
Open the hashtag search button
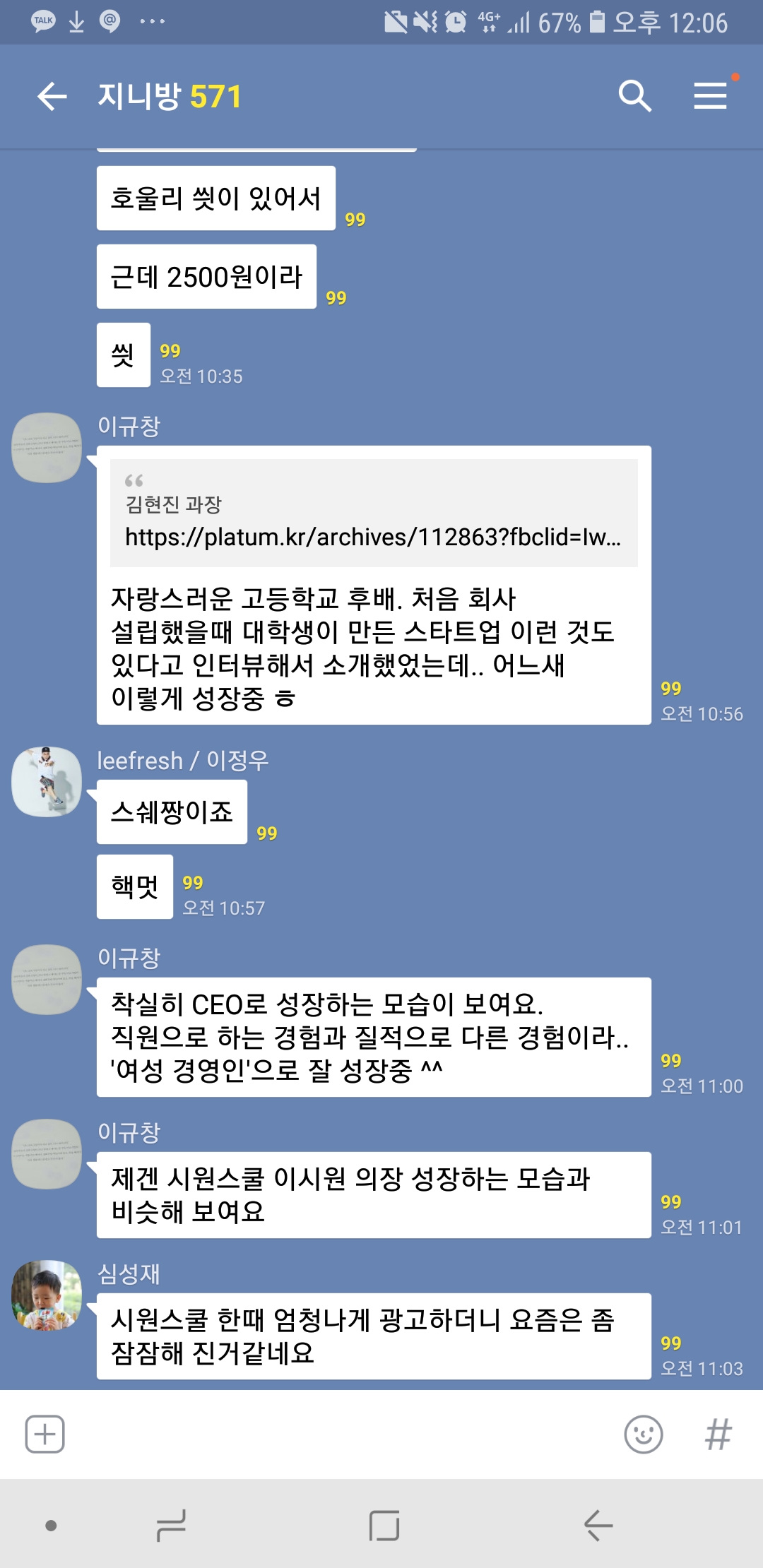click(718, 1434)
